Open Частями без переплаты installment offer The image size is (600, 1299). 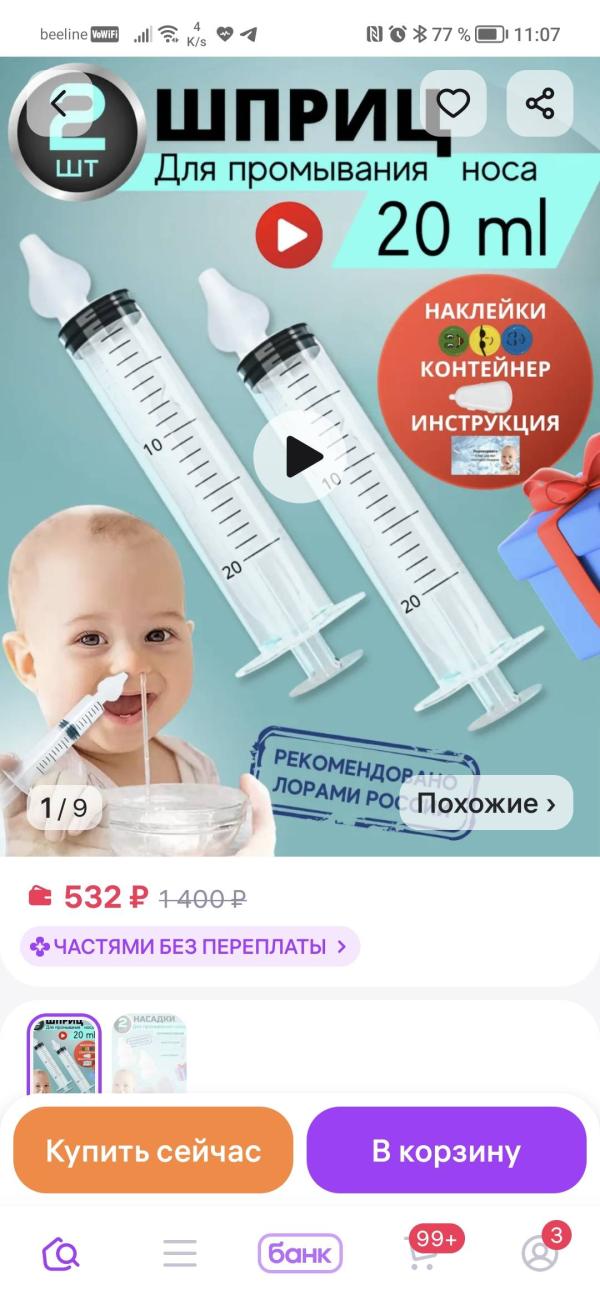(190, 946)
